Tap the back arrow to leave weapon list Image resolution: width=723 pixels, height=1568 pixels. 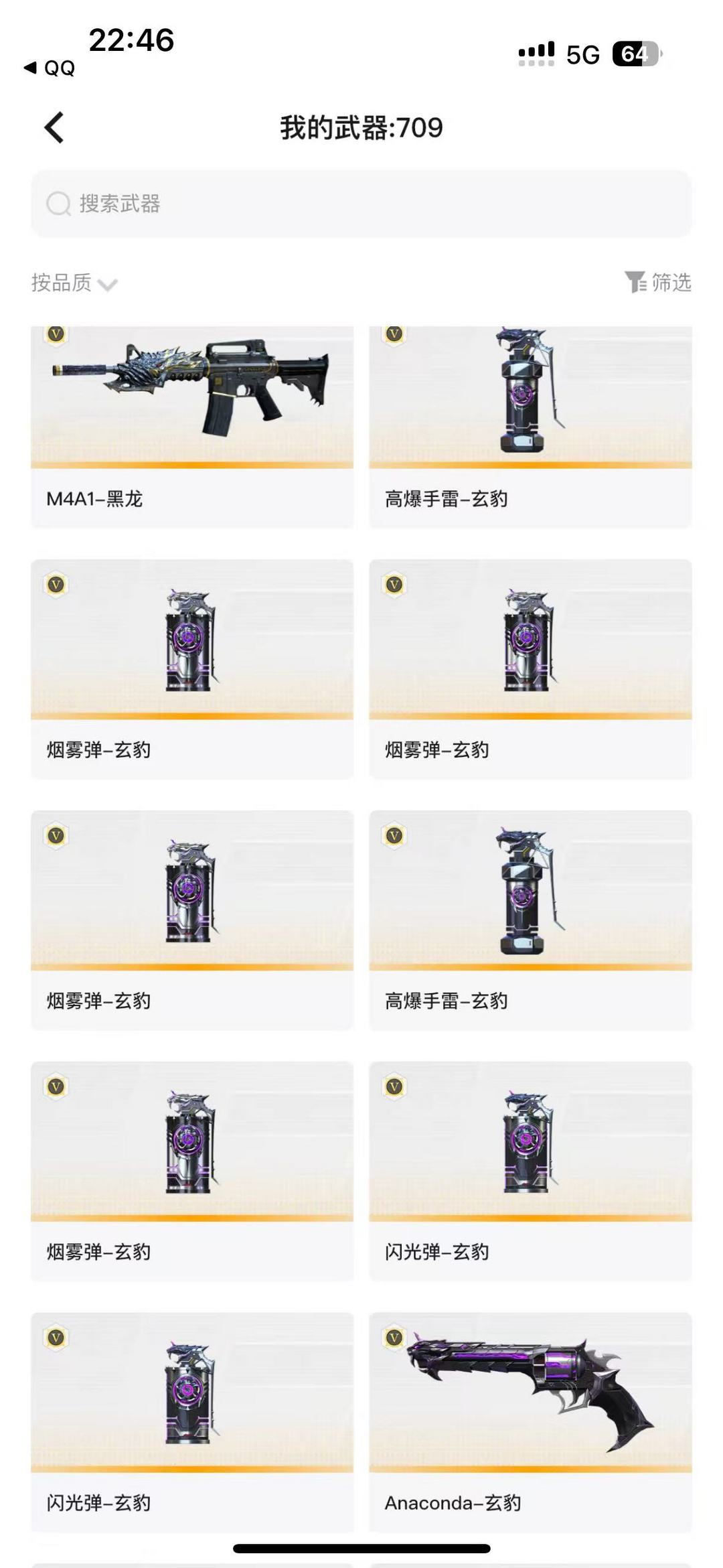tap(54, 128)
